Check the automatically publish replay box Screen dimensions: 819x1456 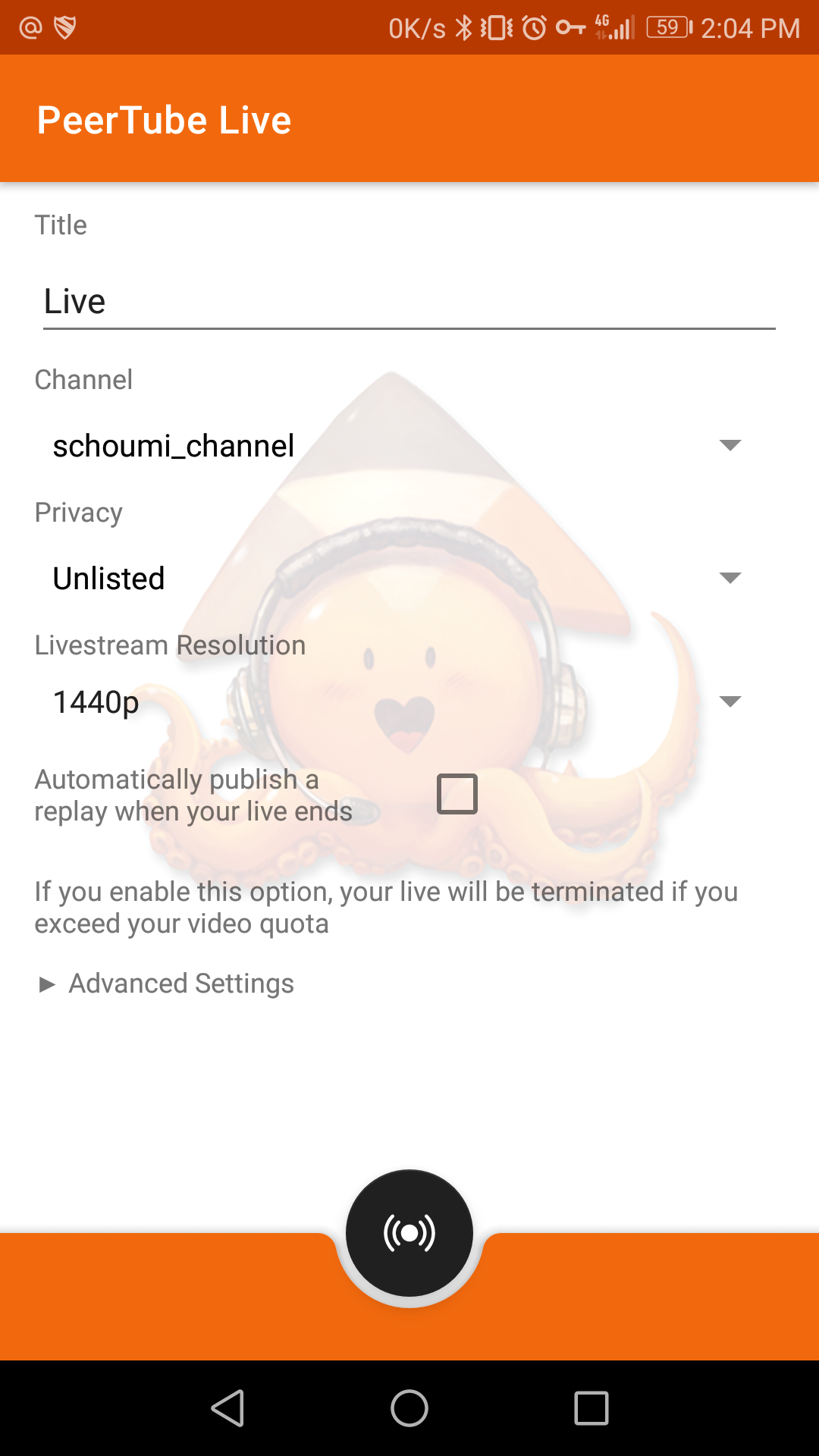pos(457,794)
